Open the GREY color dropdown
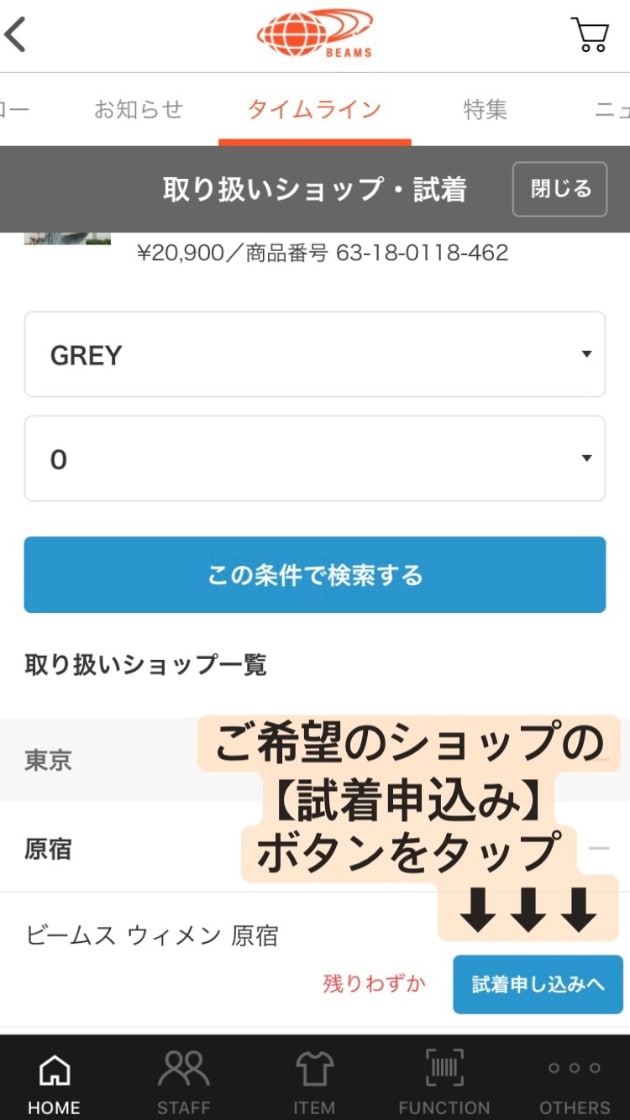Viewport: 630px width, 1120px height. [x=314, y=354]
